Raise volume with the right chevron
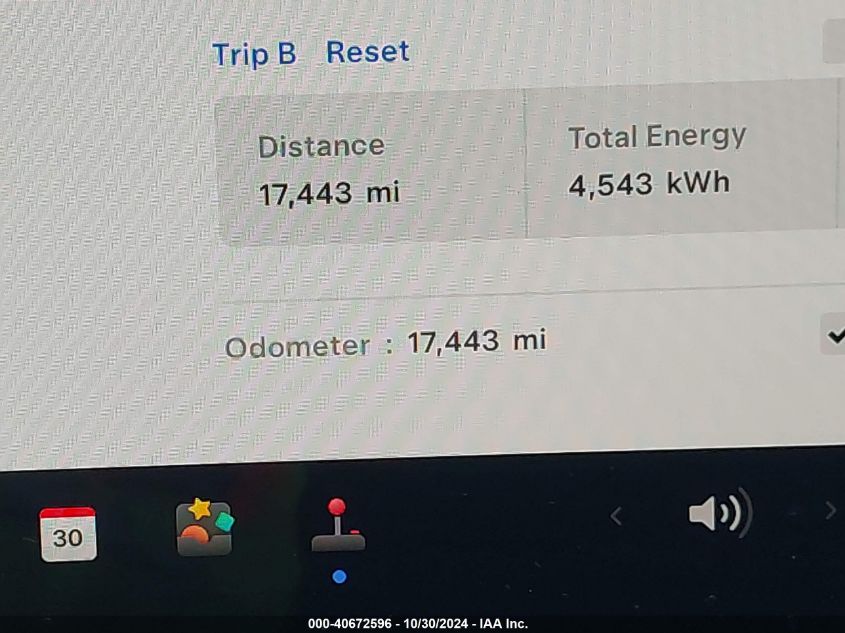 (830, 511)
